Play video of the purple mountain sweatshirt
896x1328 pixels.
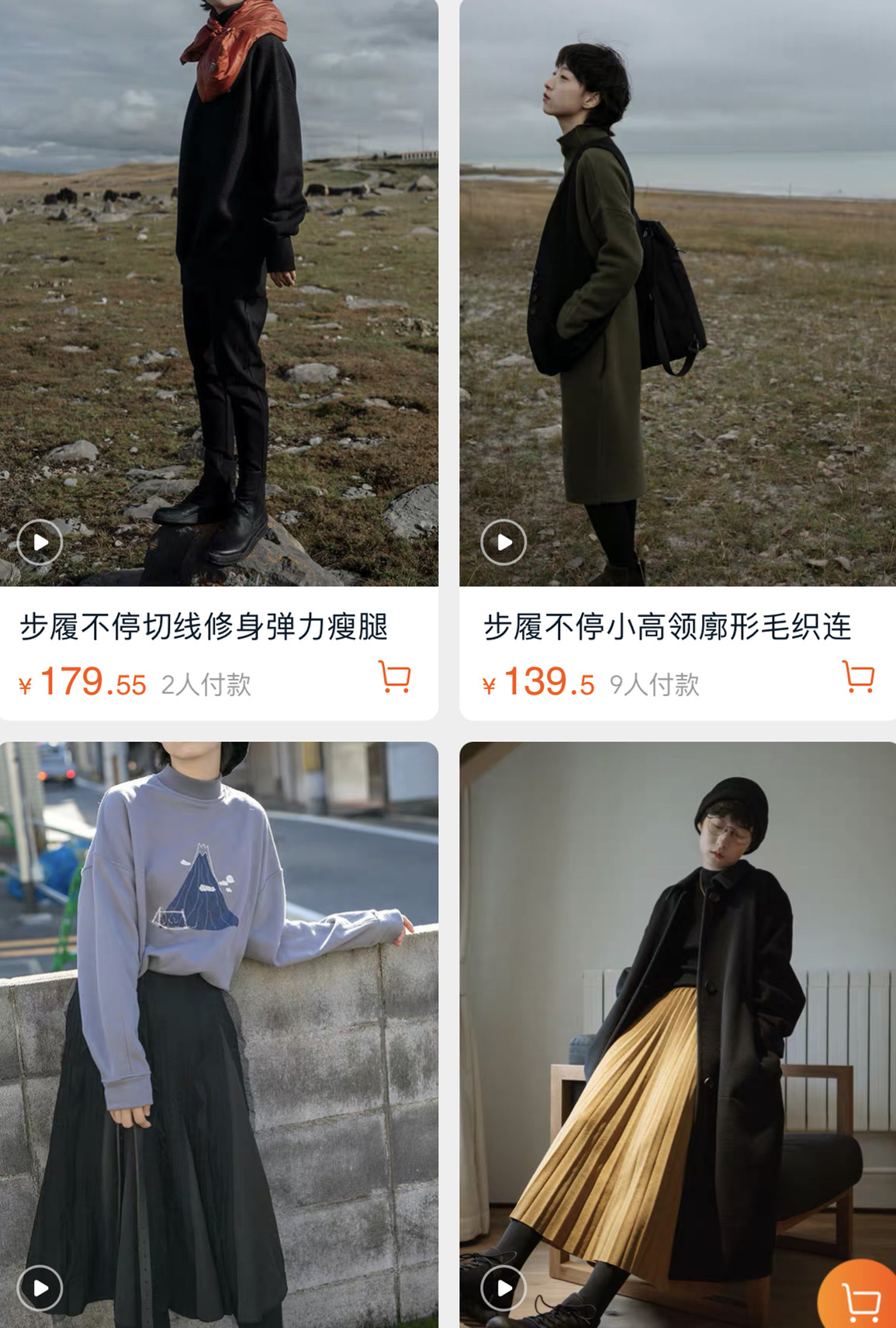(x=40, y=1288)
